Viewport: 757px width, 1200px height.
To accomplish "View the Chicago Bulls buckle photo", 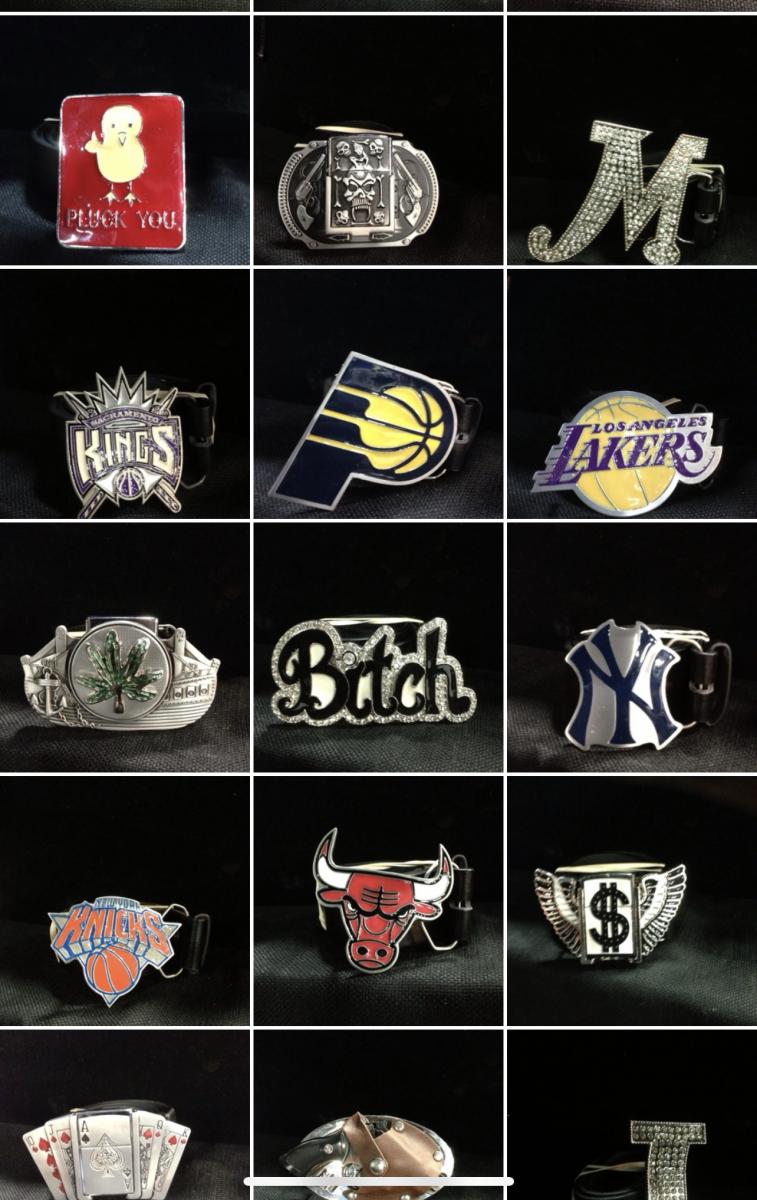I will tap(378, 901).
